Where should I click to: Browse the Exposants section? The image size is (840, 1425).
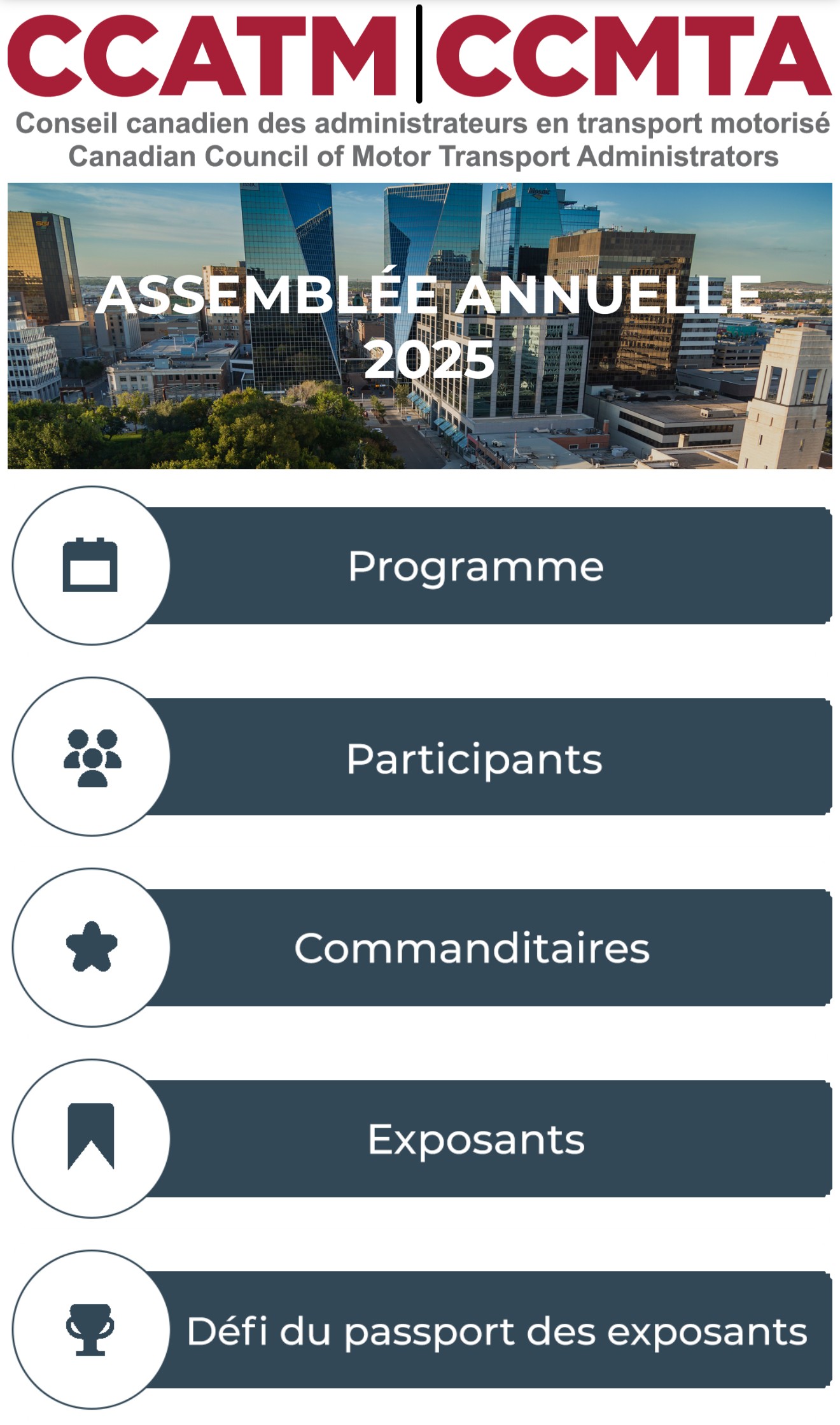click(423, 1138)
